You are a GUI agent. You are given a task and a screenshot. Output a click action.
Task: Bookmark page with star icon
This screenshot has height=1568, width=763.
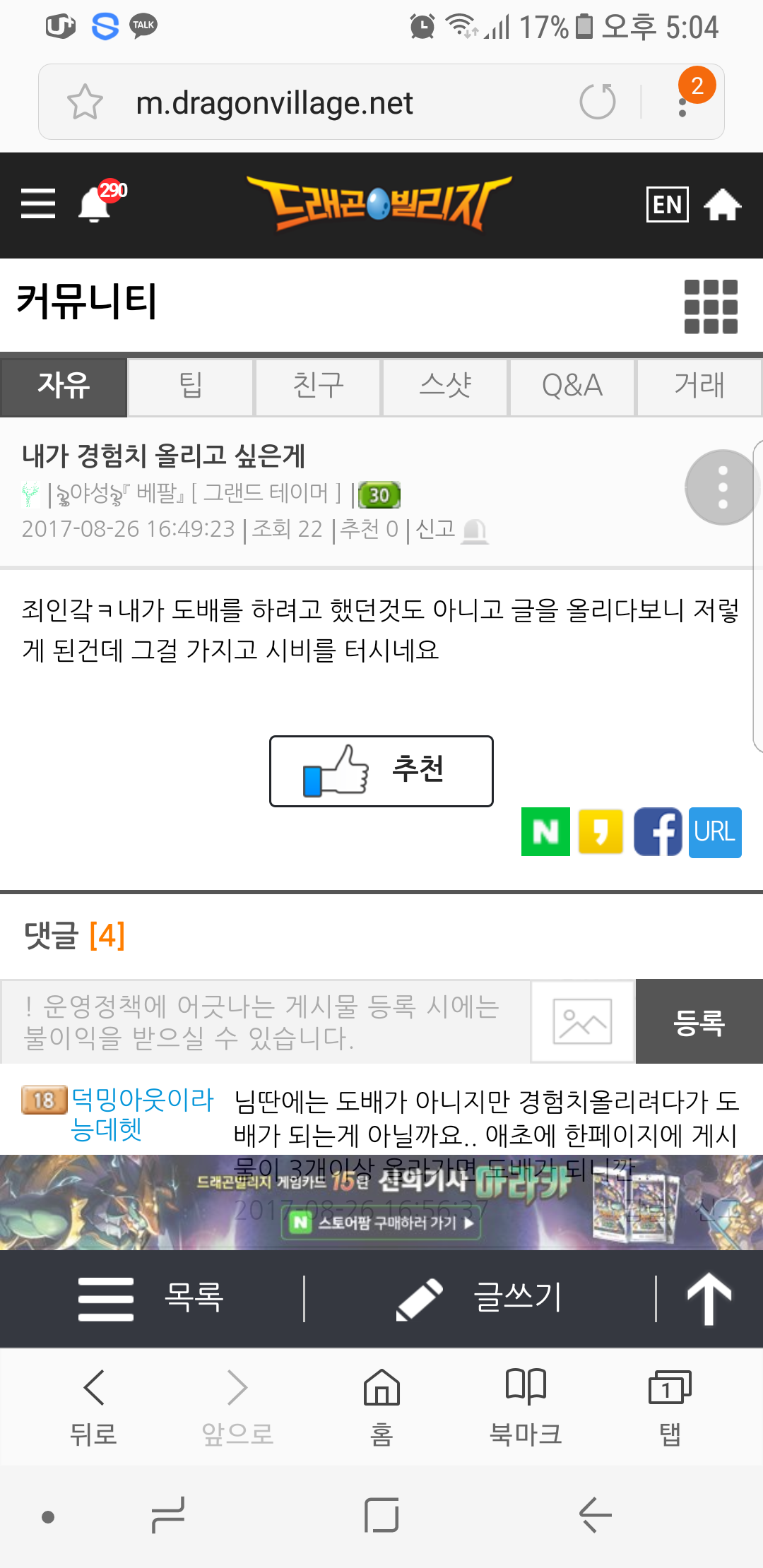pos(85,102)
